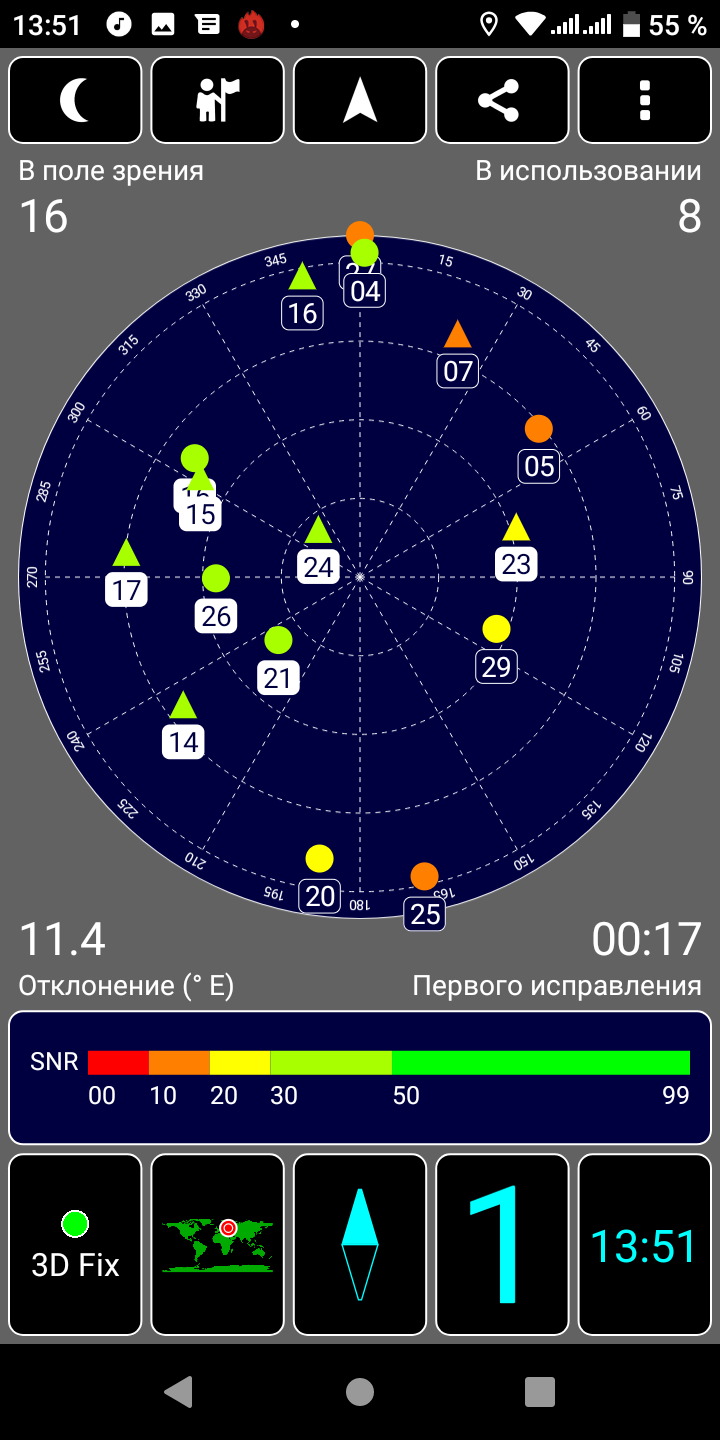Open the 3D Fix status tile
This screenshot has width=720, height=1440.
75,1245
